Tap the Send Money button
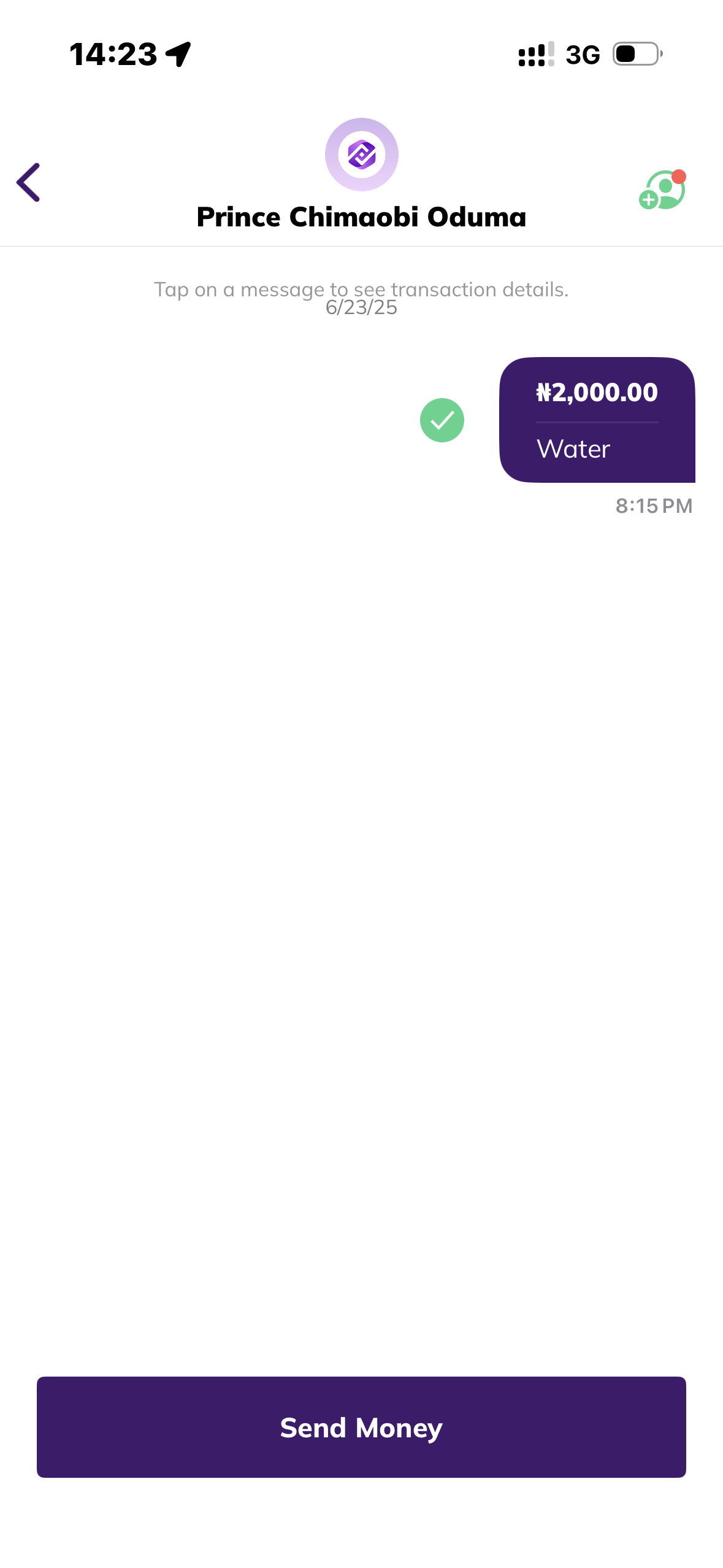 [361, 1427]
